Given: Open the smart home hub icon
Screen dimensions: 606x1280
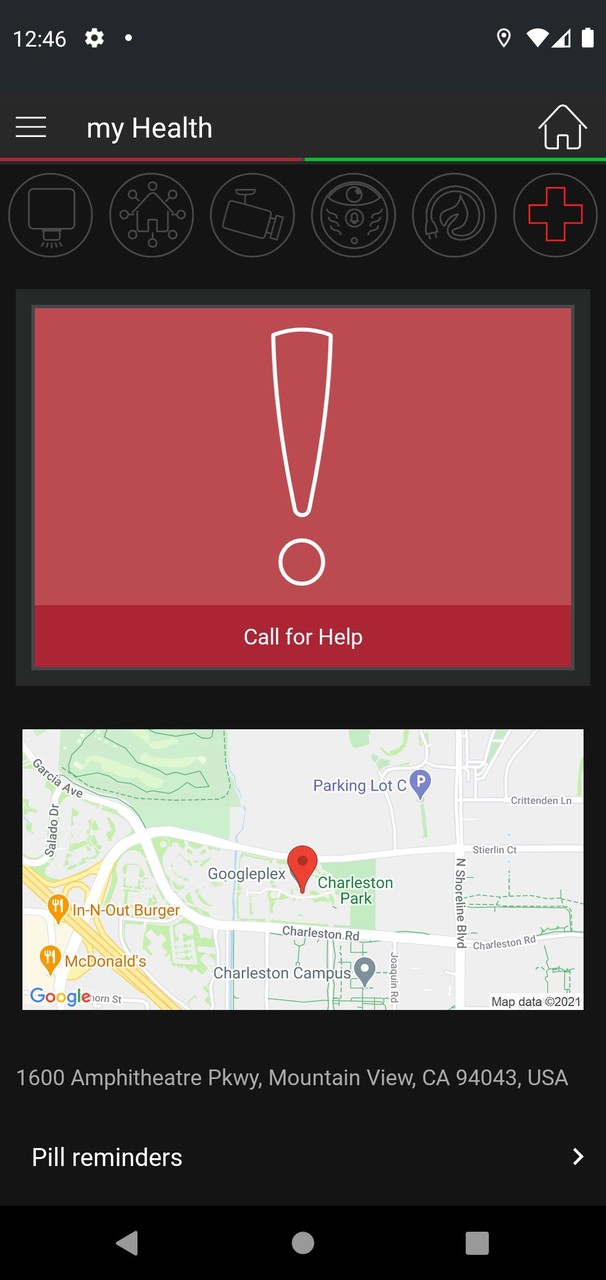Looking at the screenshot, I should [151, 215].
